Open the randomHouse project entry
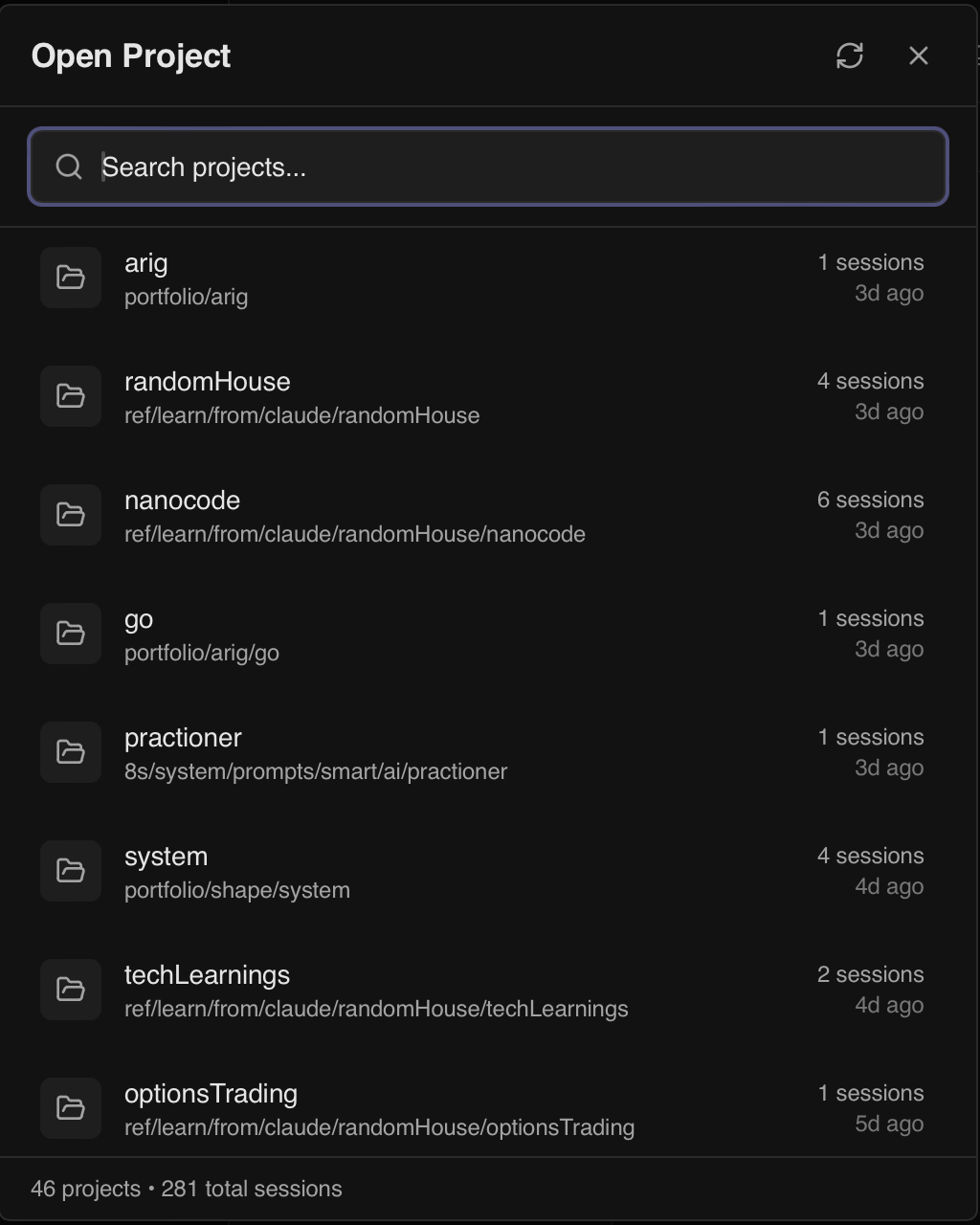980x1225 pixels. click(383, 396)
